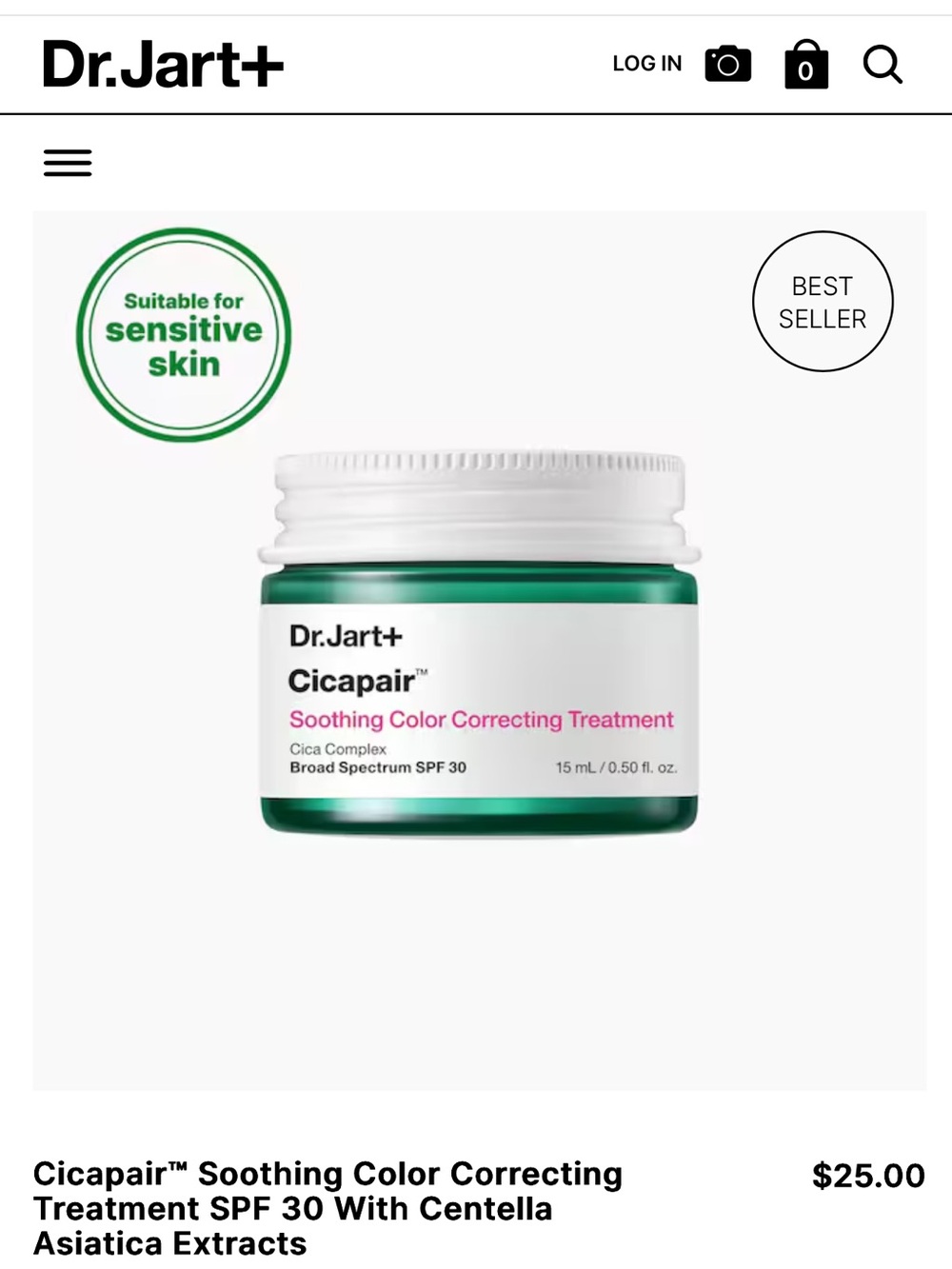The height and width of the screenshot is (1269, 952).
Task: Click the suitable for sensitive skin seal
Action: coord(186,330)
